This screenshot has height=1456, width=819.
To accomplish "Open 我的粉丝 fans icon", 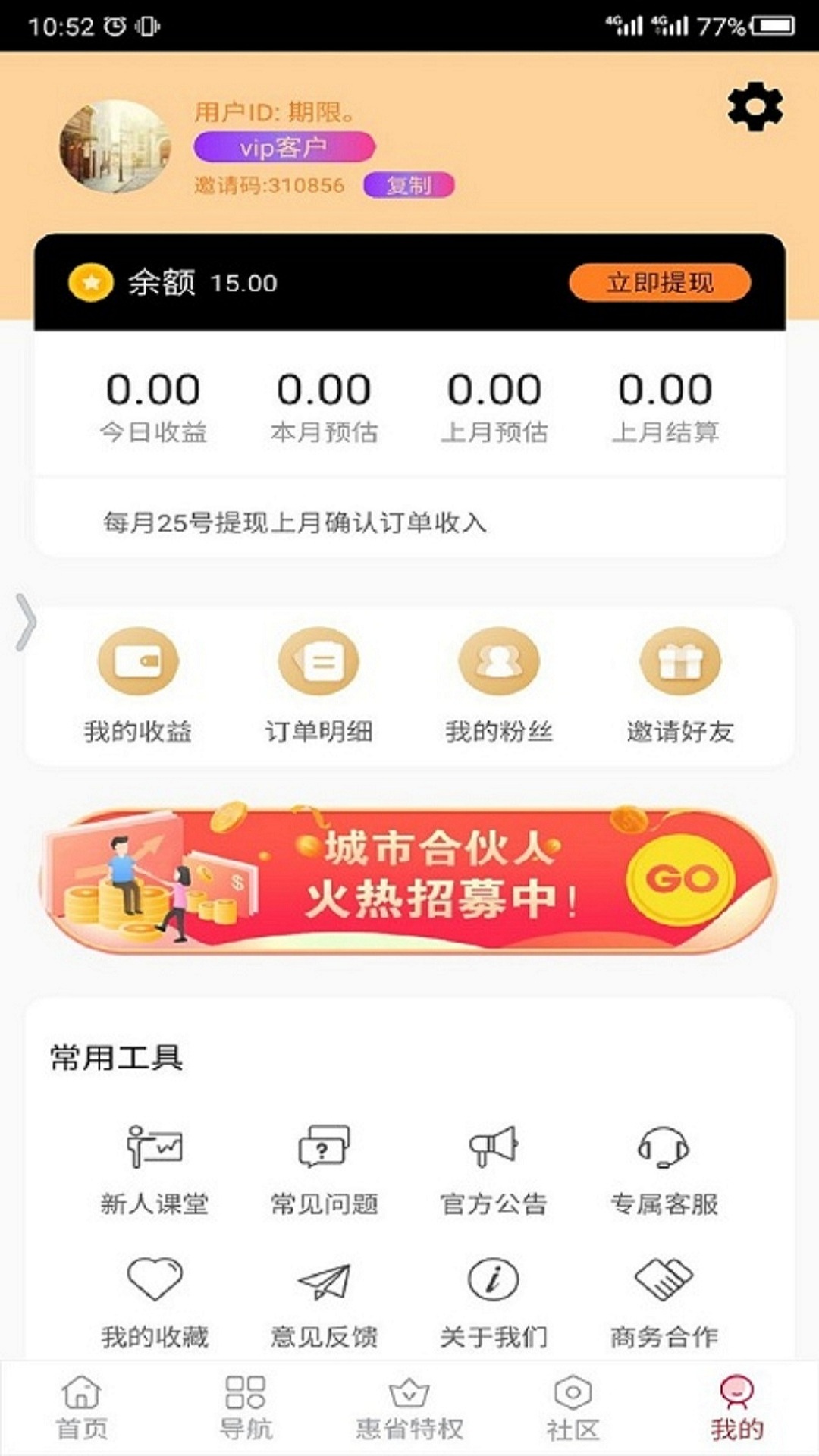I will (x=498, y=661).
